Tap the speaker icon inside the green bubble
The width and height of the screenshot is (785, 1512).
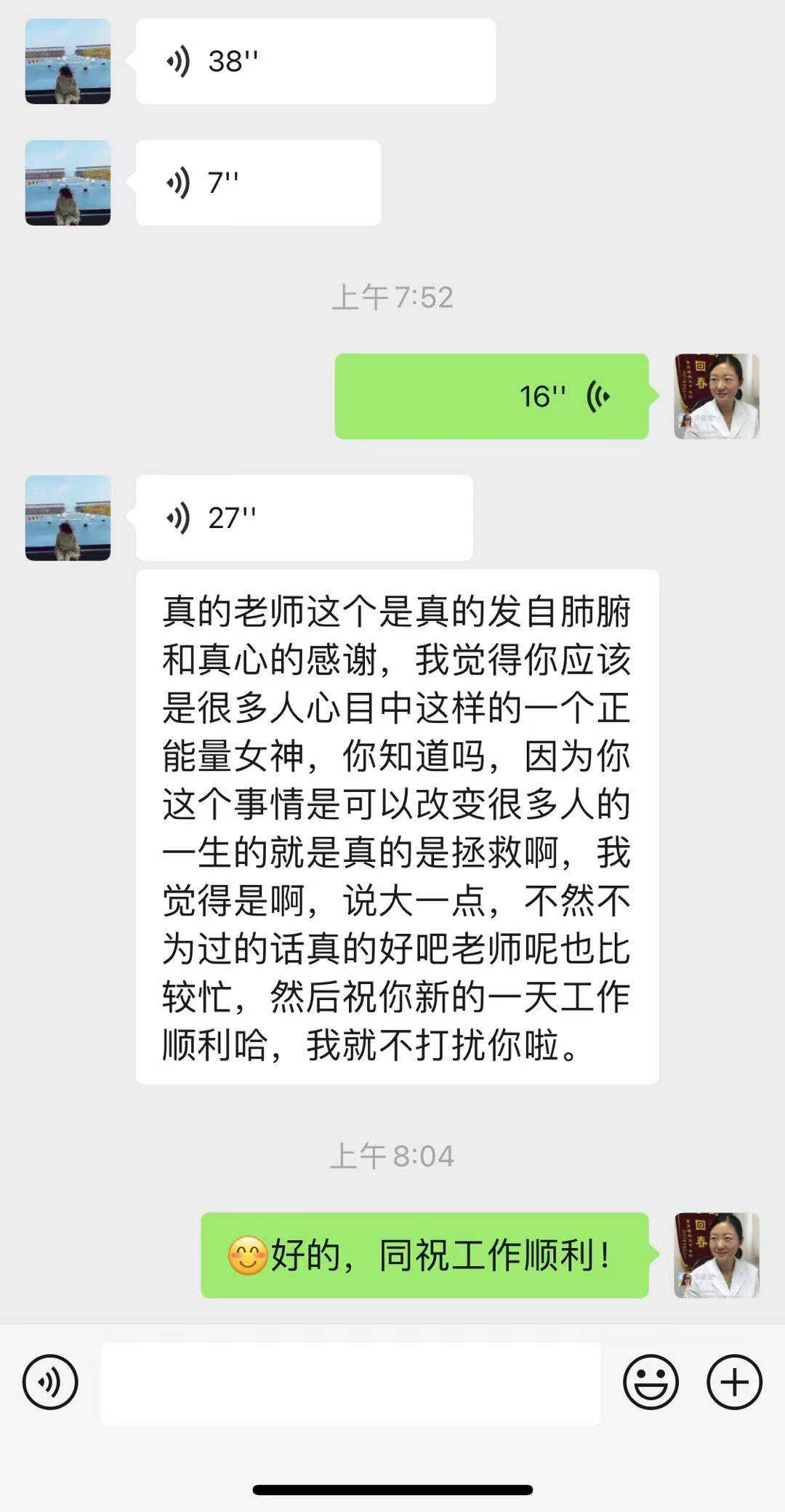click(x=597, y=395)
